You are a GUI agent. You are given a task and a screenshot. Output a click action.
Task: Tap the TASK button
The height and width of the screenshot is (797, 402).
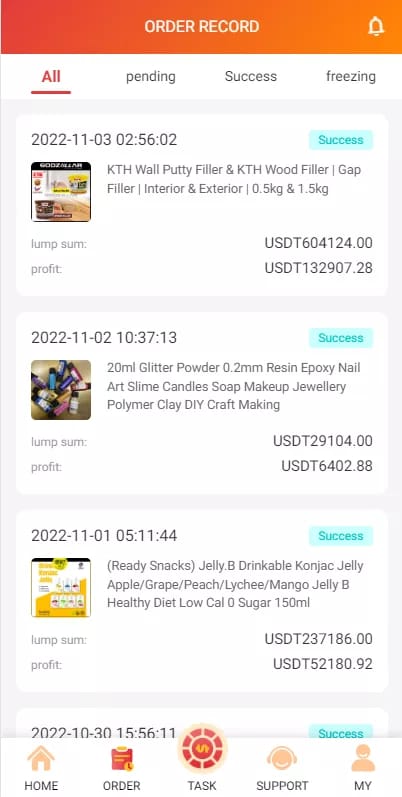[x=202, y=758]
